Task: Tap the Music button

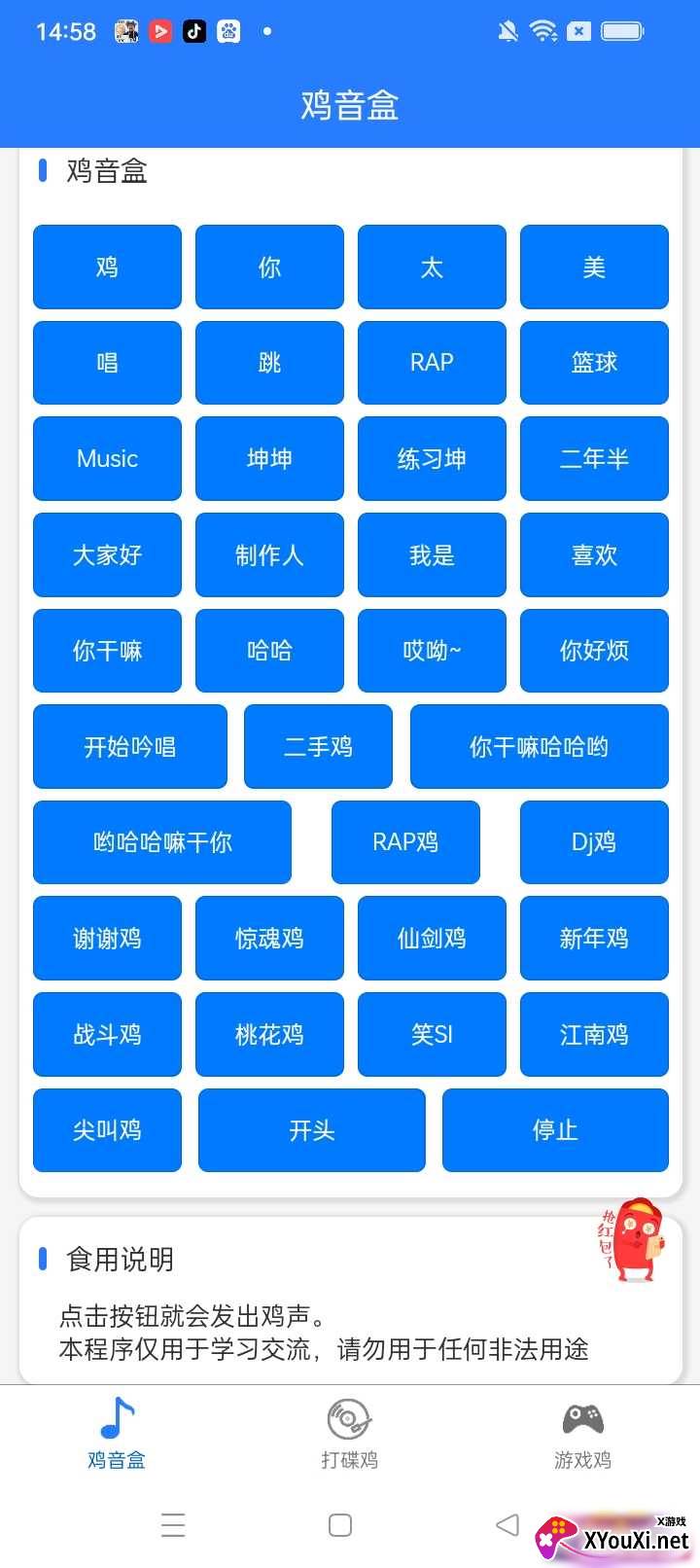Action: click(x=107, y=458)
